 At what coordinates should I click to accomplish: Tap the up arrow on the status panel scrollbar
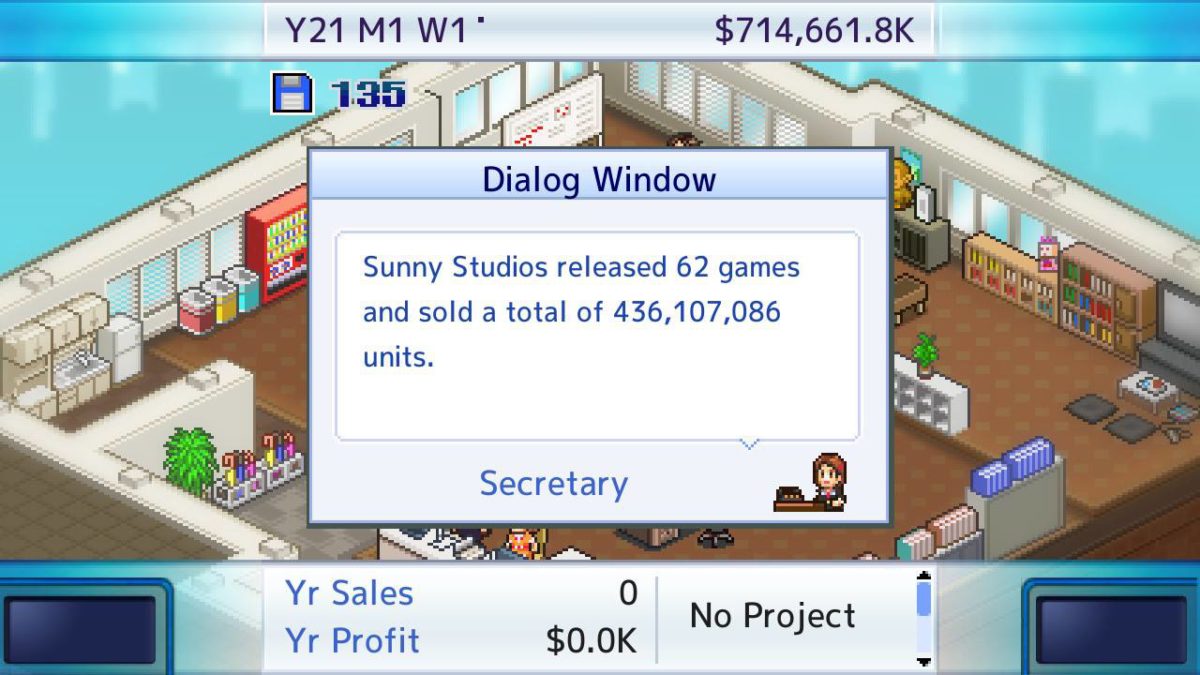click(x=924, y=577)
